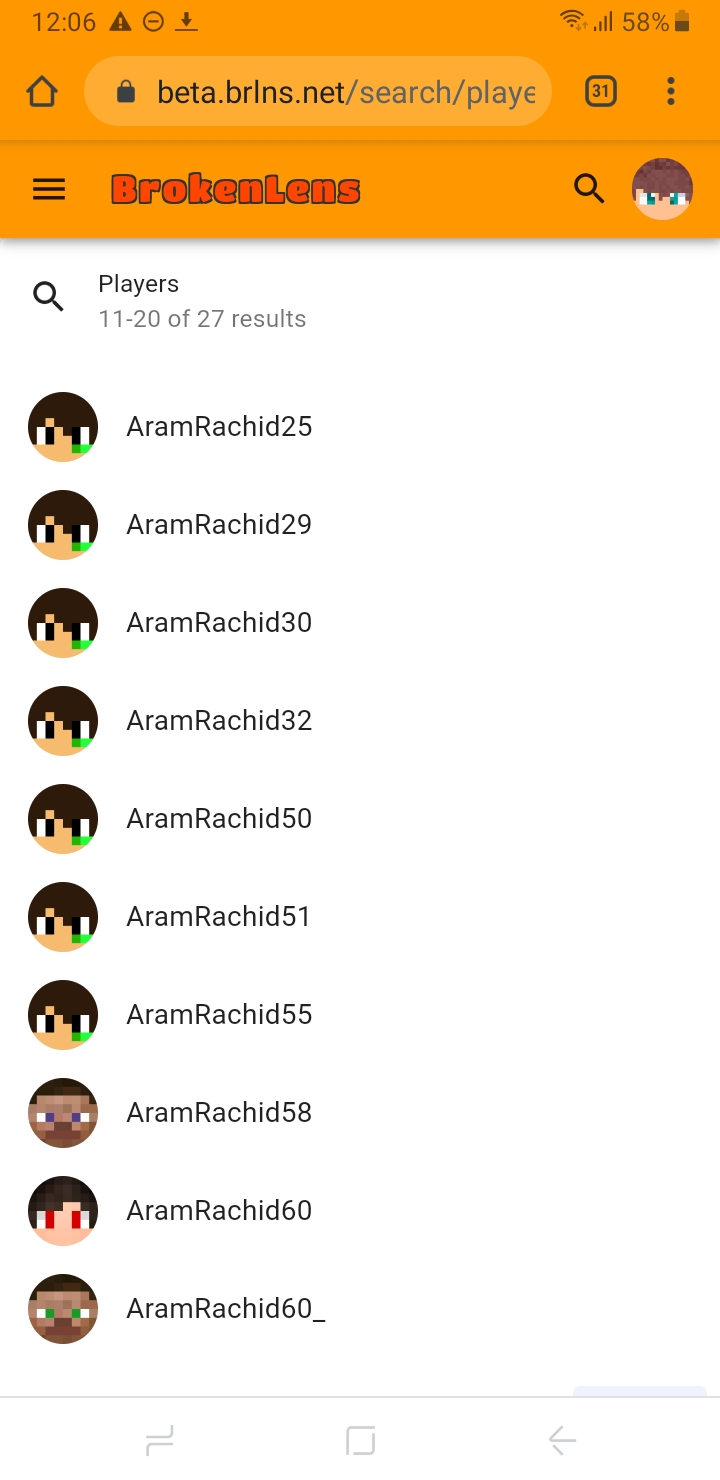Open the recent apps view
720x1480 pixels.
pos(160,1440)
